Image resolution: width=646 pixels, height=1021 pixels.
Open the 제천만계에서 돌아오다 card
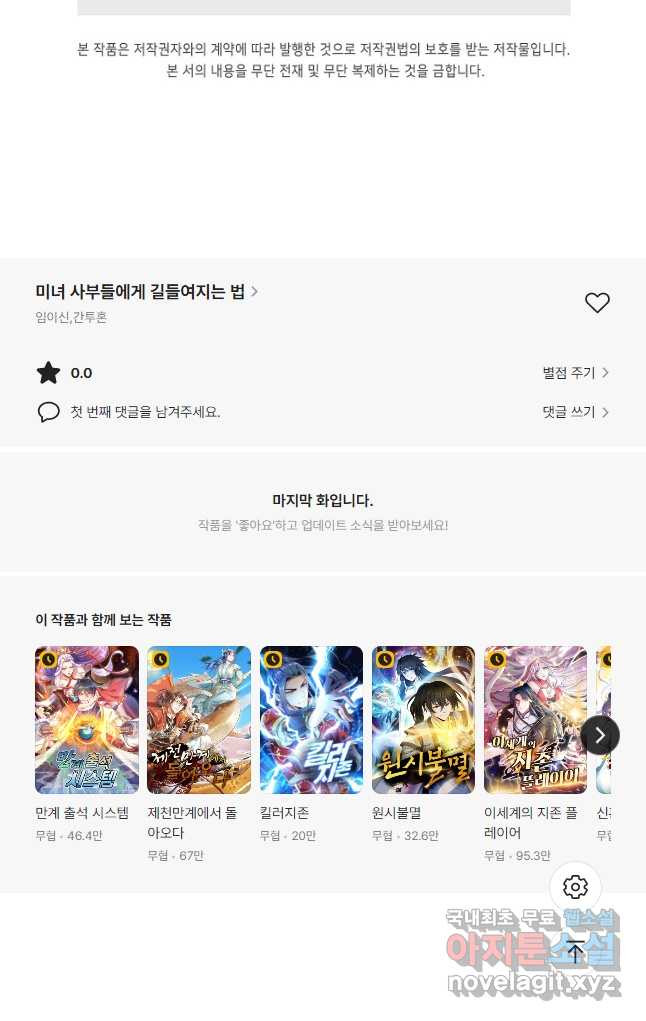click(199, 720)
